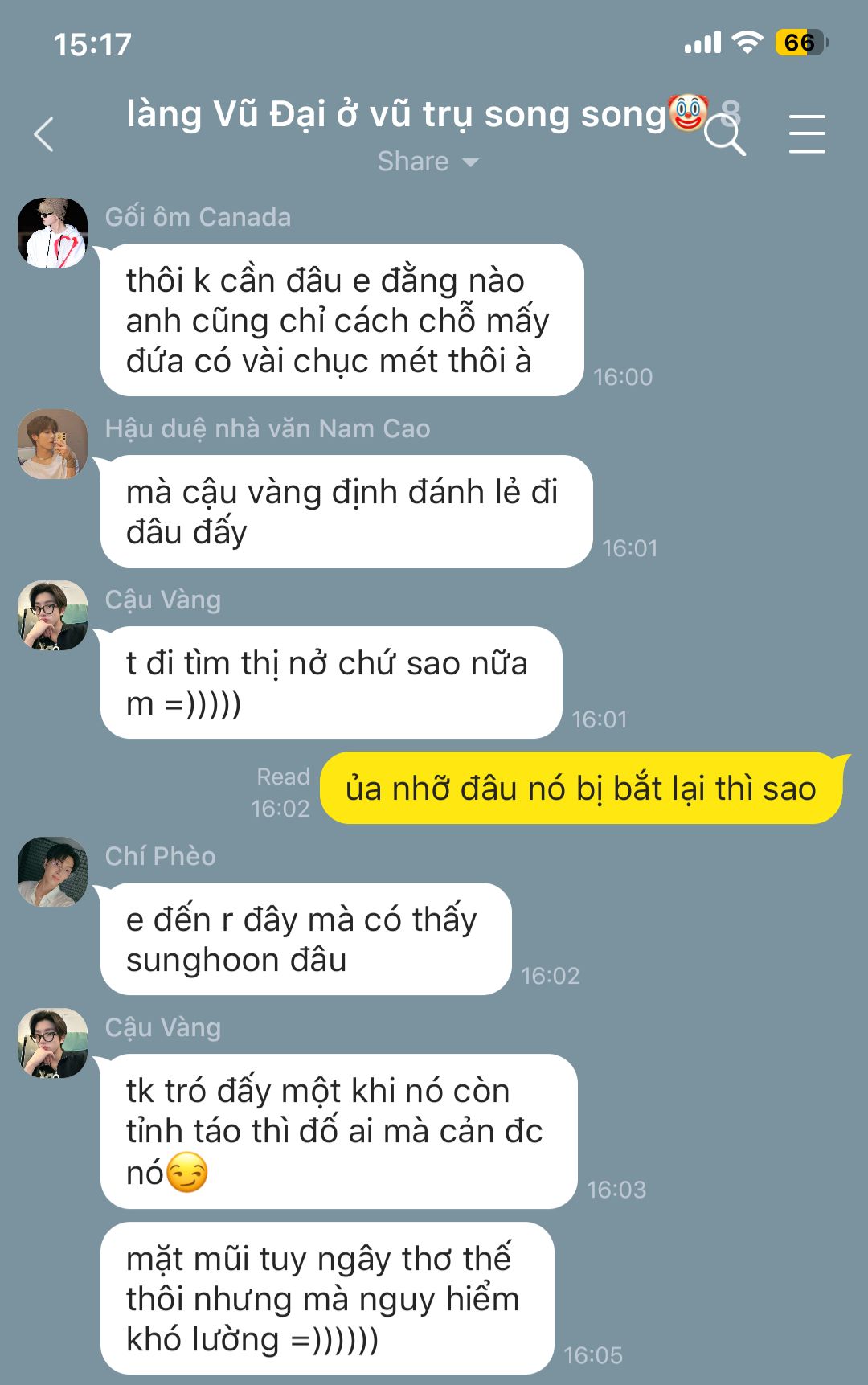Open Gối ôm Canada's profile picture

pos(53,233)
